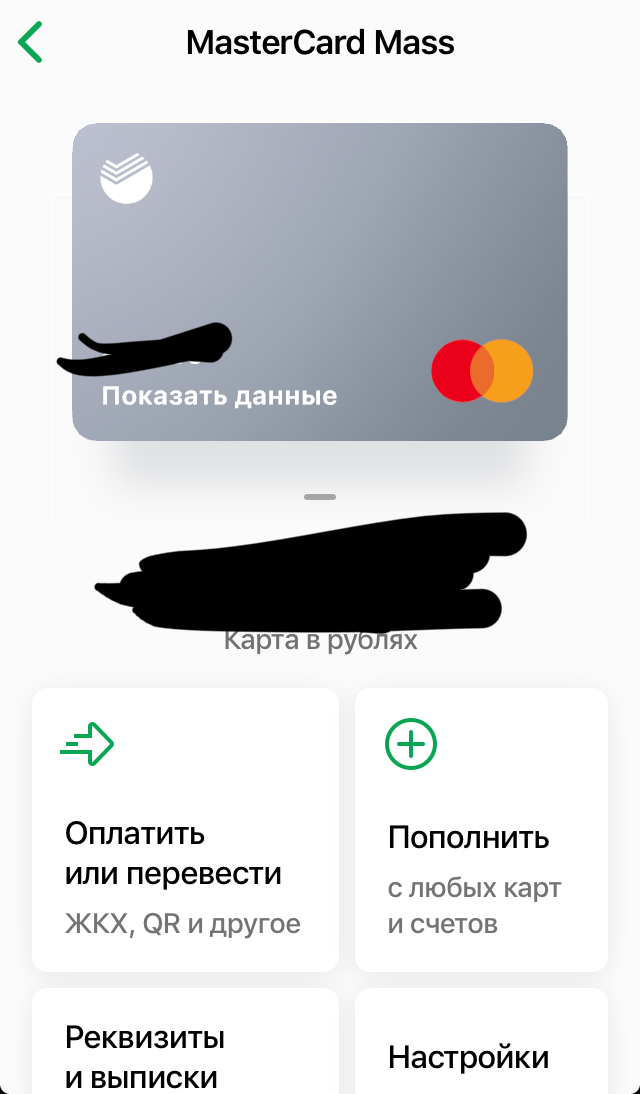Image resolution: width=640 pixels, height=1094 pixels.
Task: Open Реквизиты и выписки
Action: pos(185,1045)
